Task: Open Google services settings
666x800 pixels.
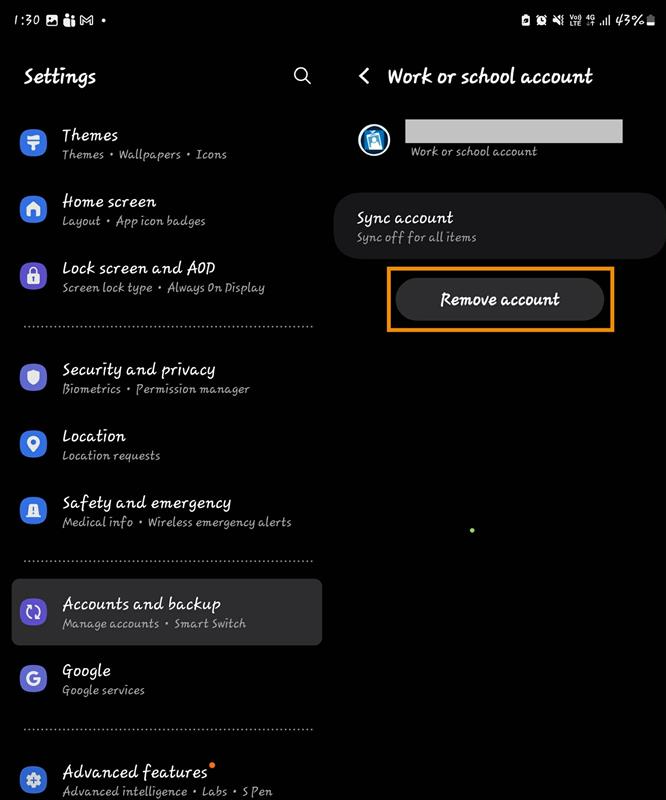Action: (166, 679)
